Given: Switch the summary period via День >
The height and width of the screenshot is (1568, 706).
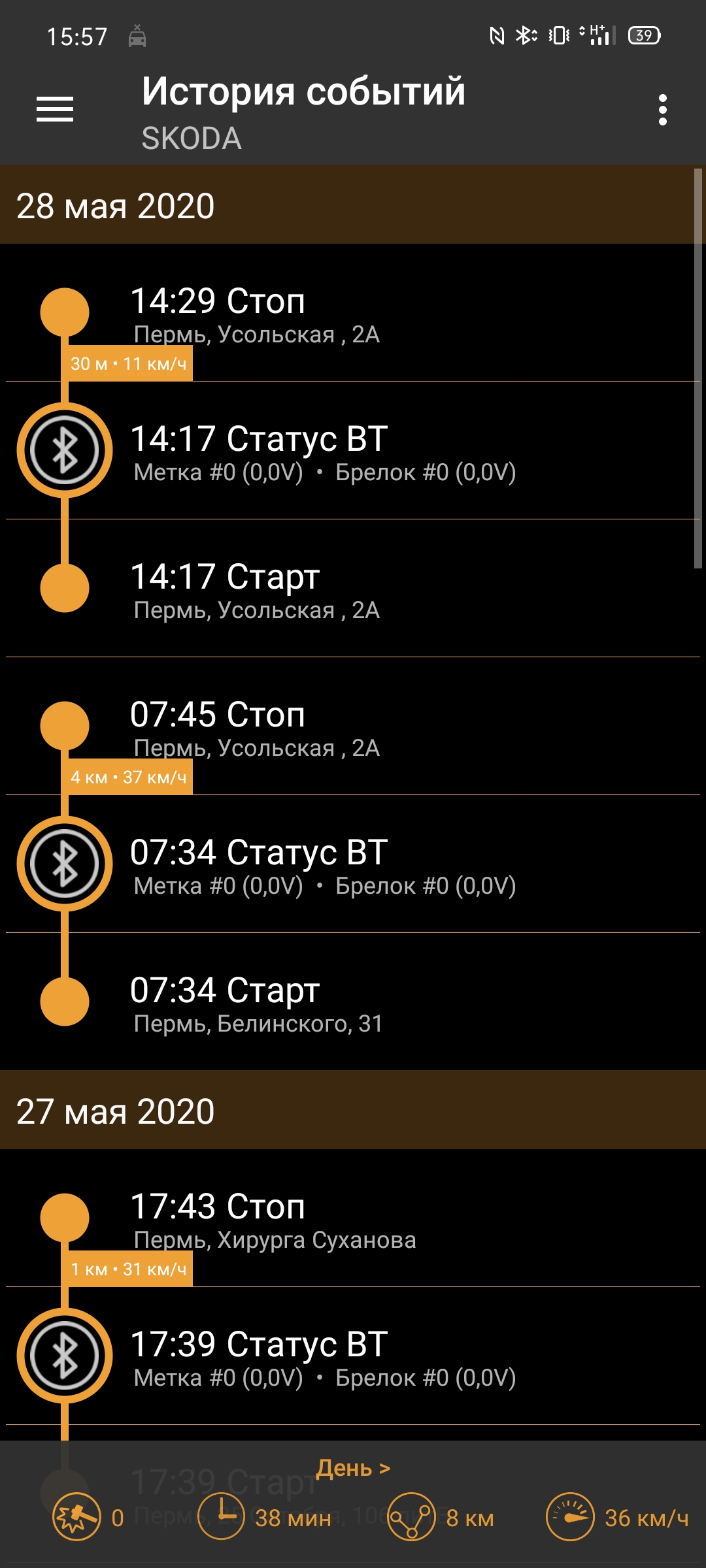Looking at the screenshot, I should pyautogui.click(x=353, y=1468).
